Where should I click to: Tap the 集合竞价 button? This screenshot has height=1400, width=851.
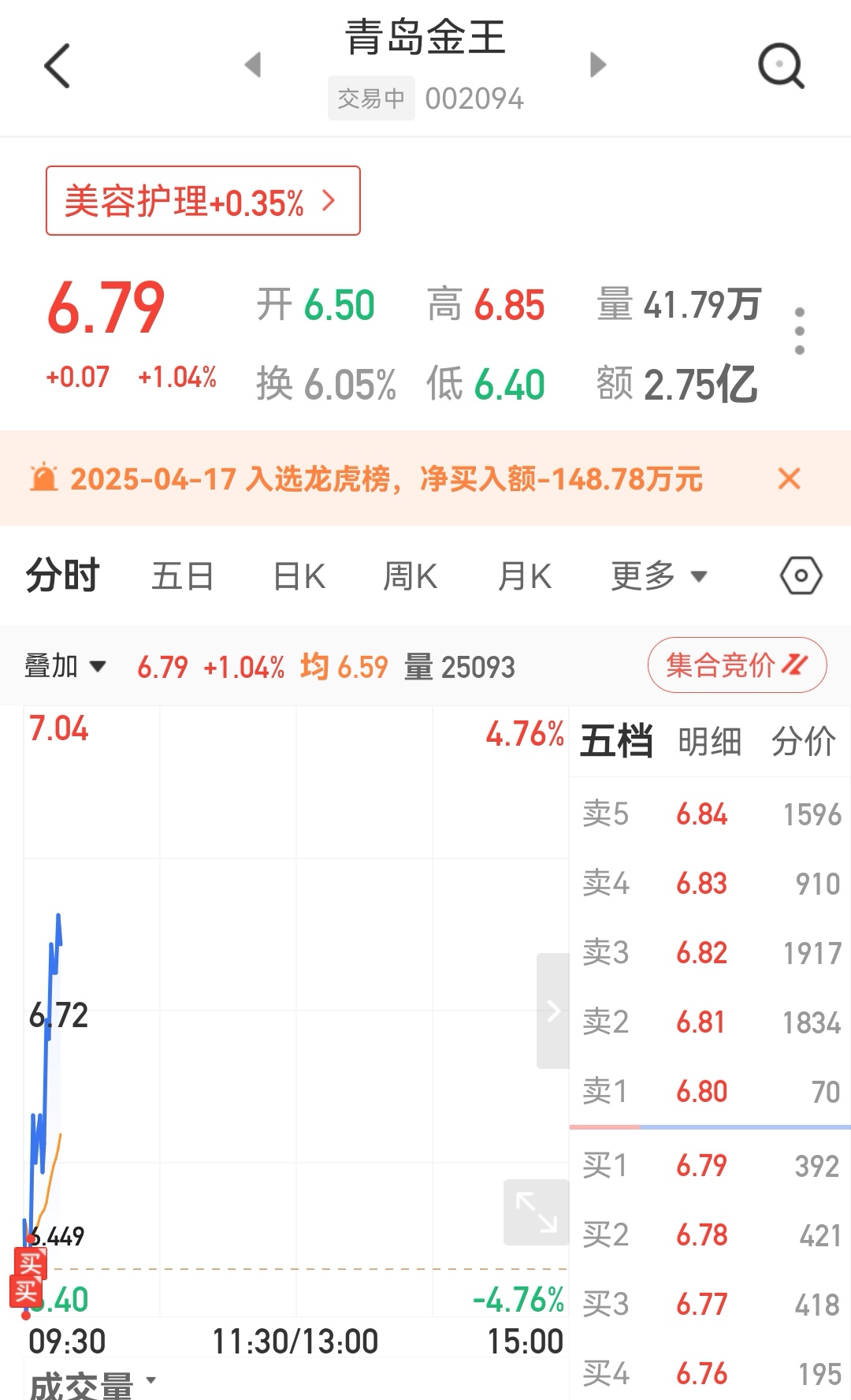(x=737, y=665)
